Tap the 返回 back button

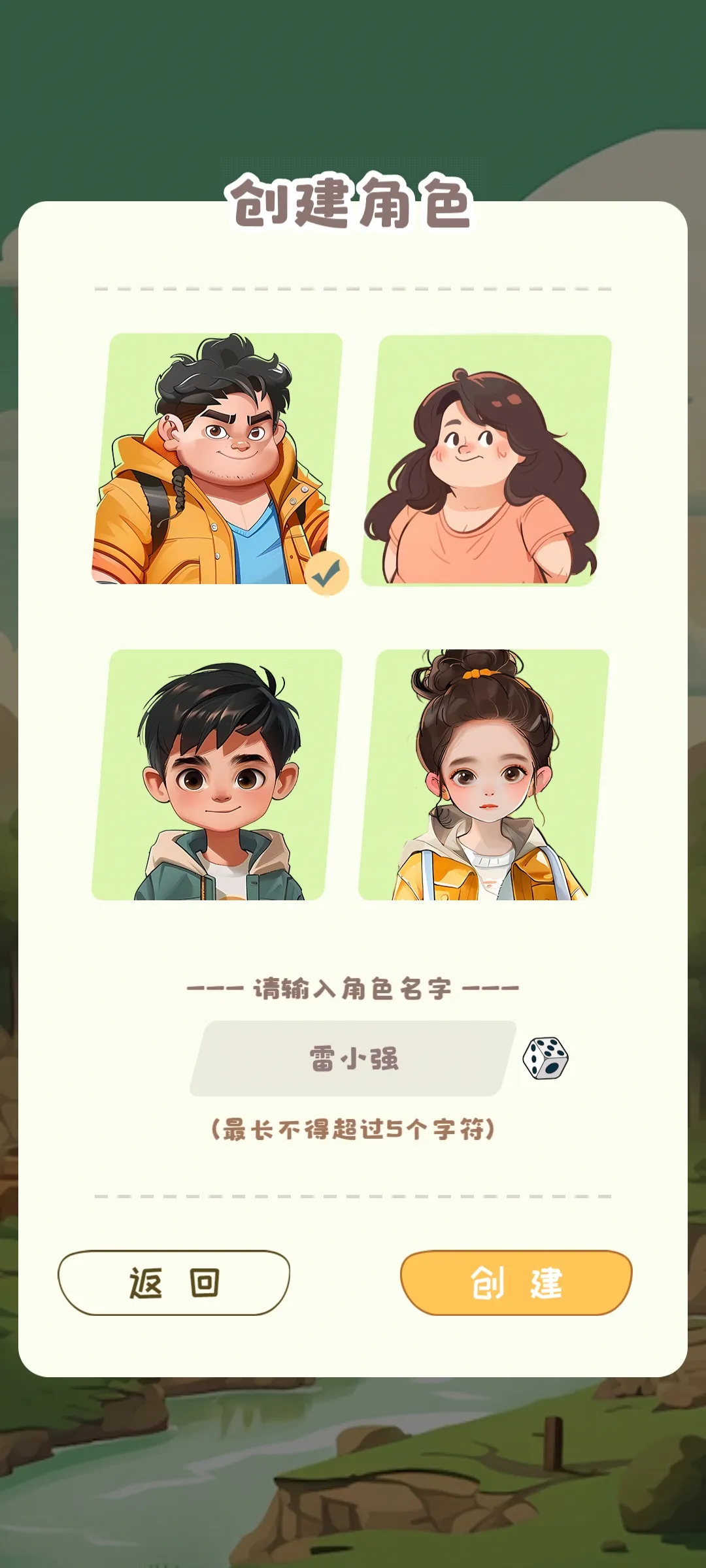(174, 1282)
